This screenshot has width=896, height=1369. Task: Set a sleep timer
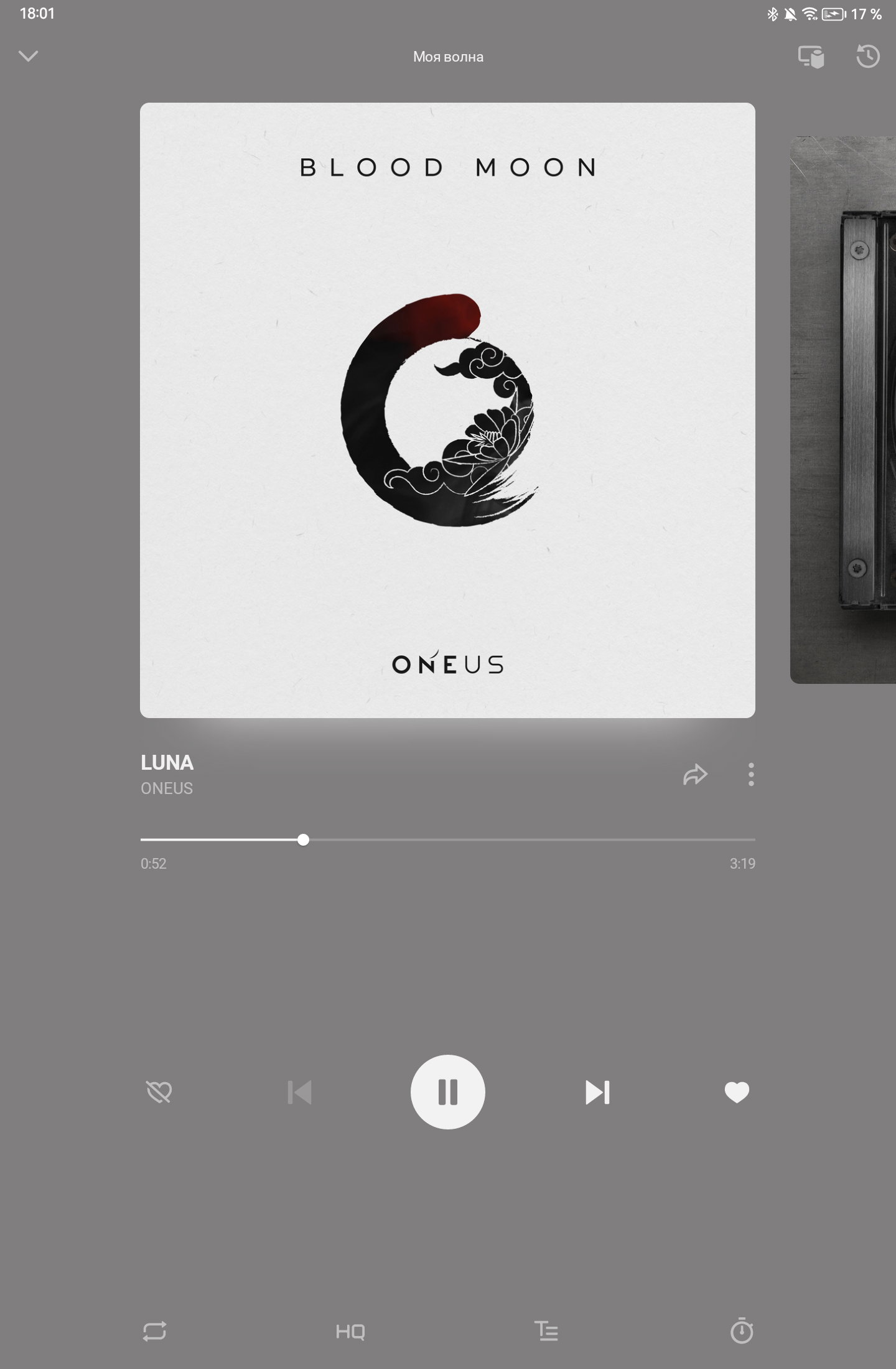click(x=742, y=1330)
